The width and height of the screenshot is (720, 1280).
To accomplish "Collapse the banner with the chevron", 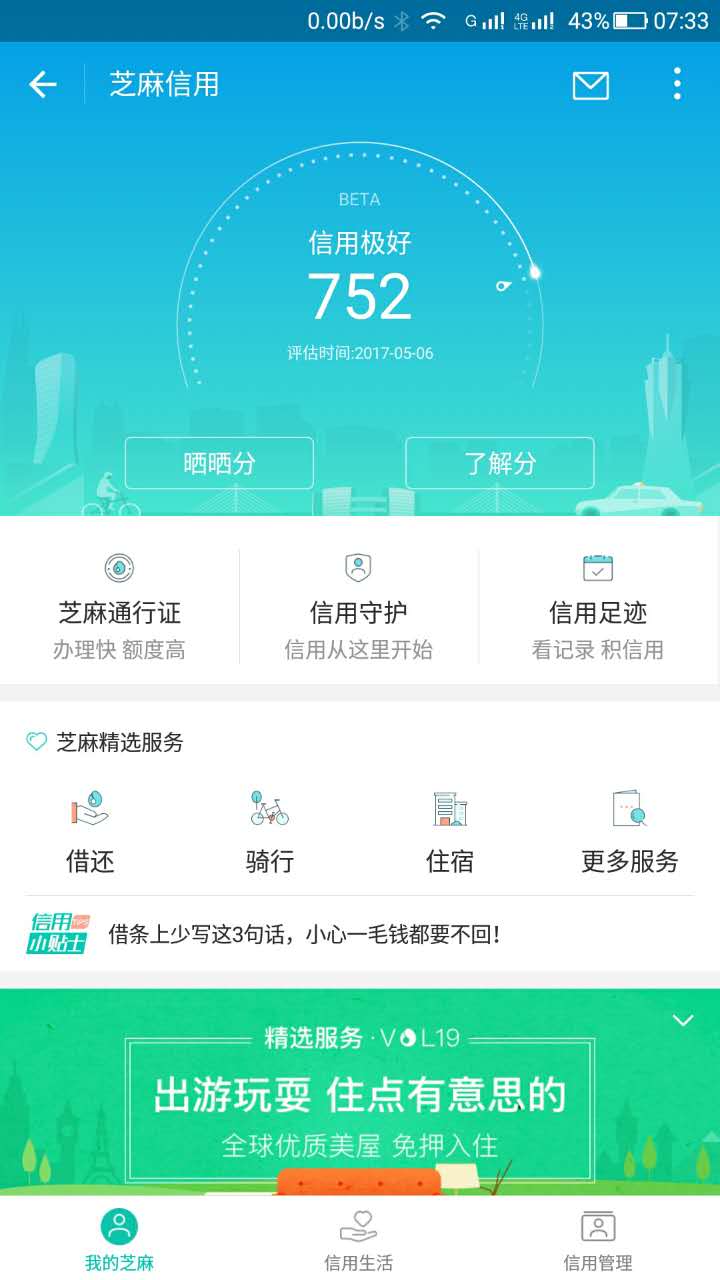I will coord(683,1020).
